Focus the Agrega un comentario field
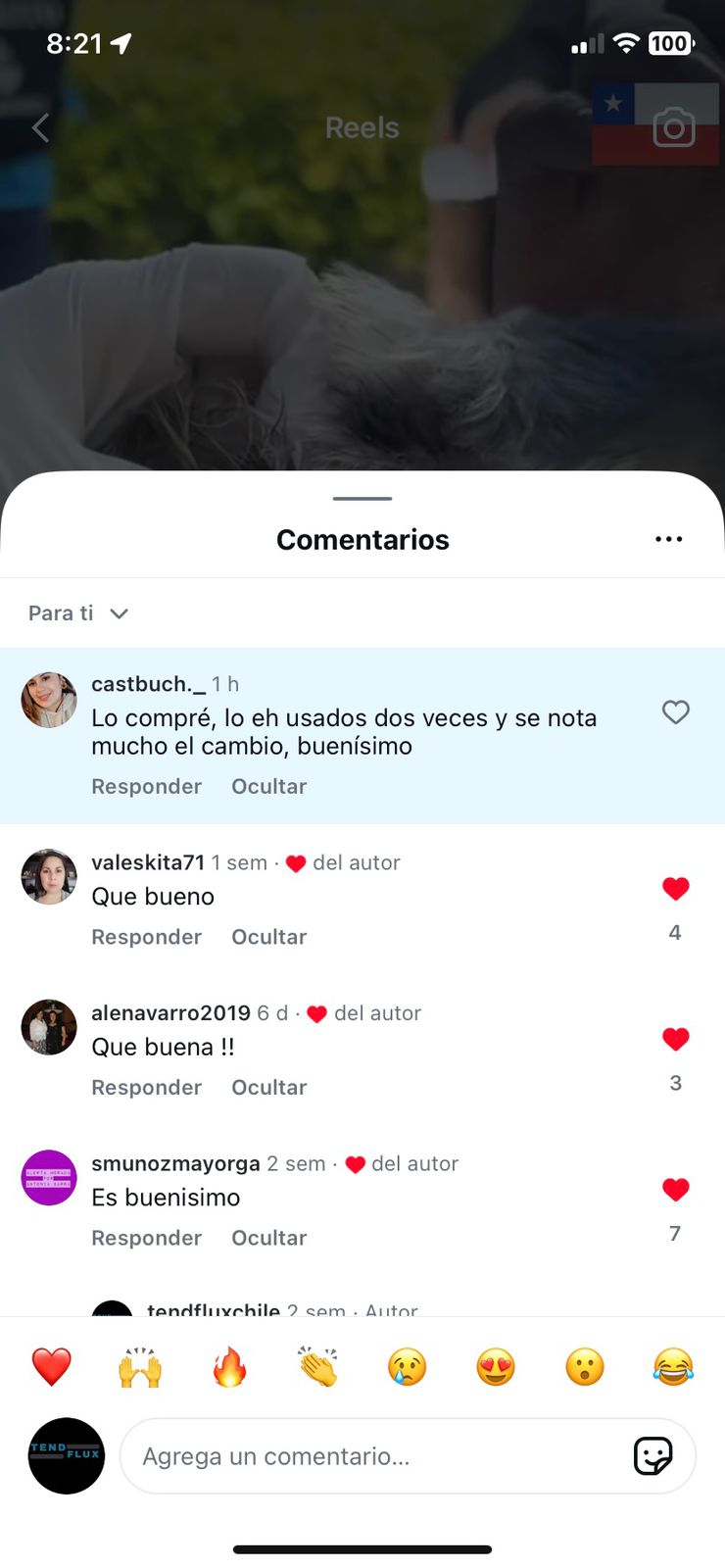Screen dimensions: 725x1568 (x=372, y=1456)
